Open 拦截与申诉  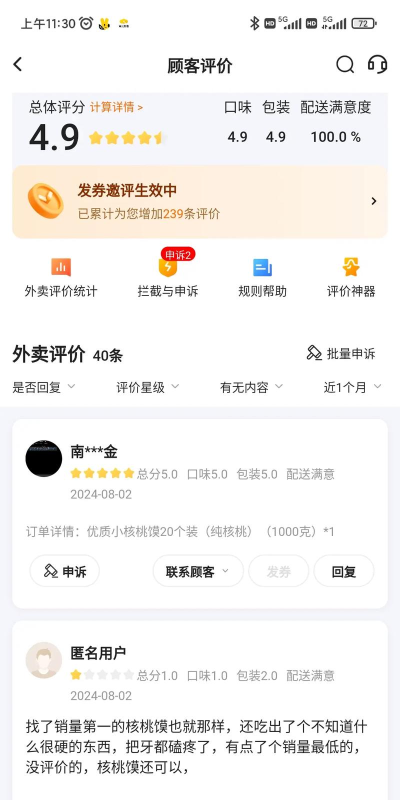point(168,278)
